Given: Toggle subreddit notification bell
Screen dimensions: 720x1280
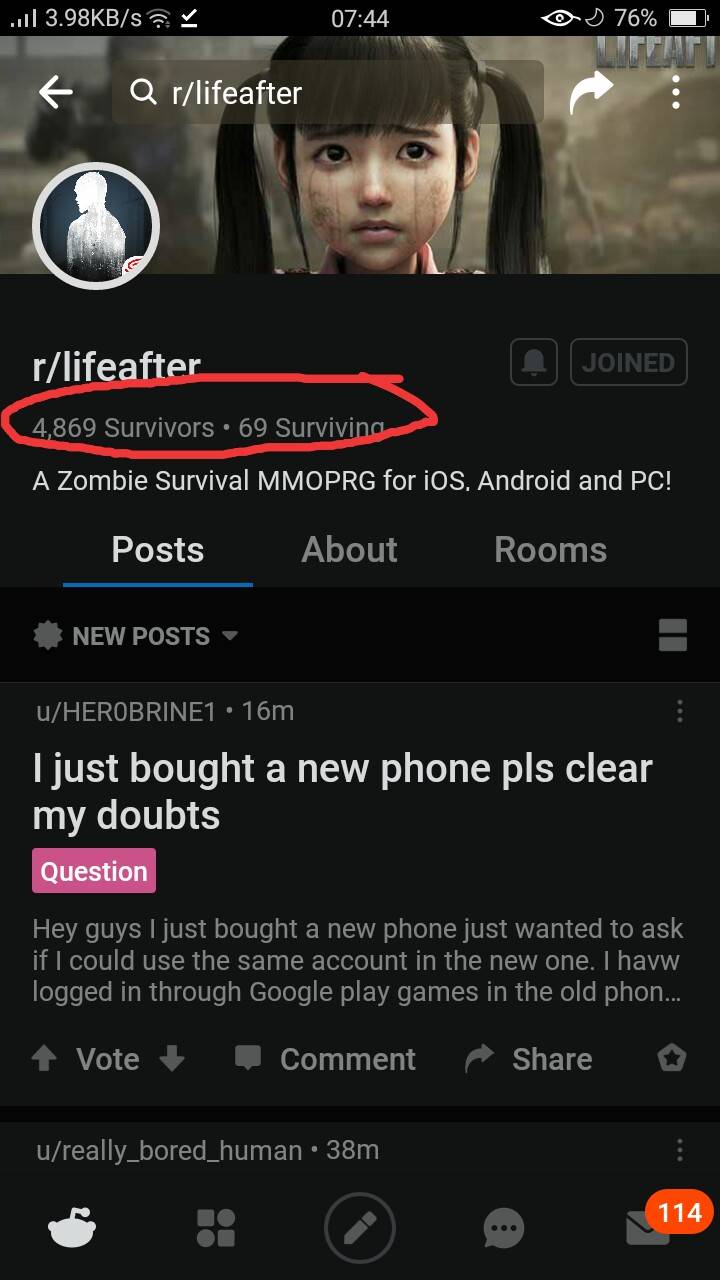Looking at the screenshot, I should [x=534, y=362].
